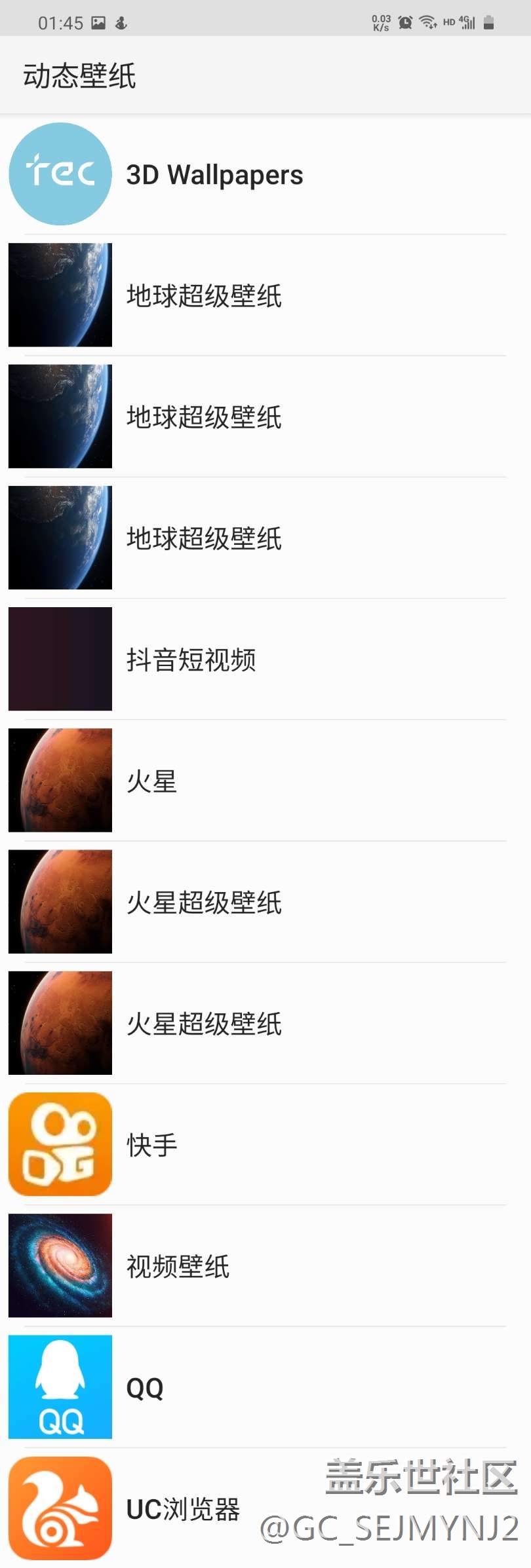Open the QQ wallpaper entry
Image resolution: width=531 pixels, height=1568 pixels.
coord(265,1387)
